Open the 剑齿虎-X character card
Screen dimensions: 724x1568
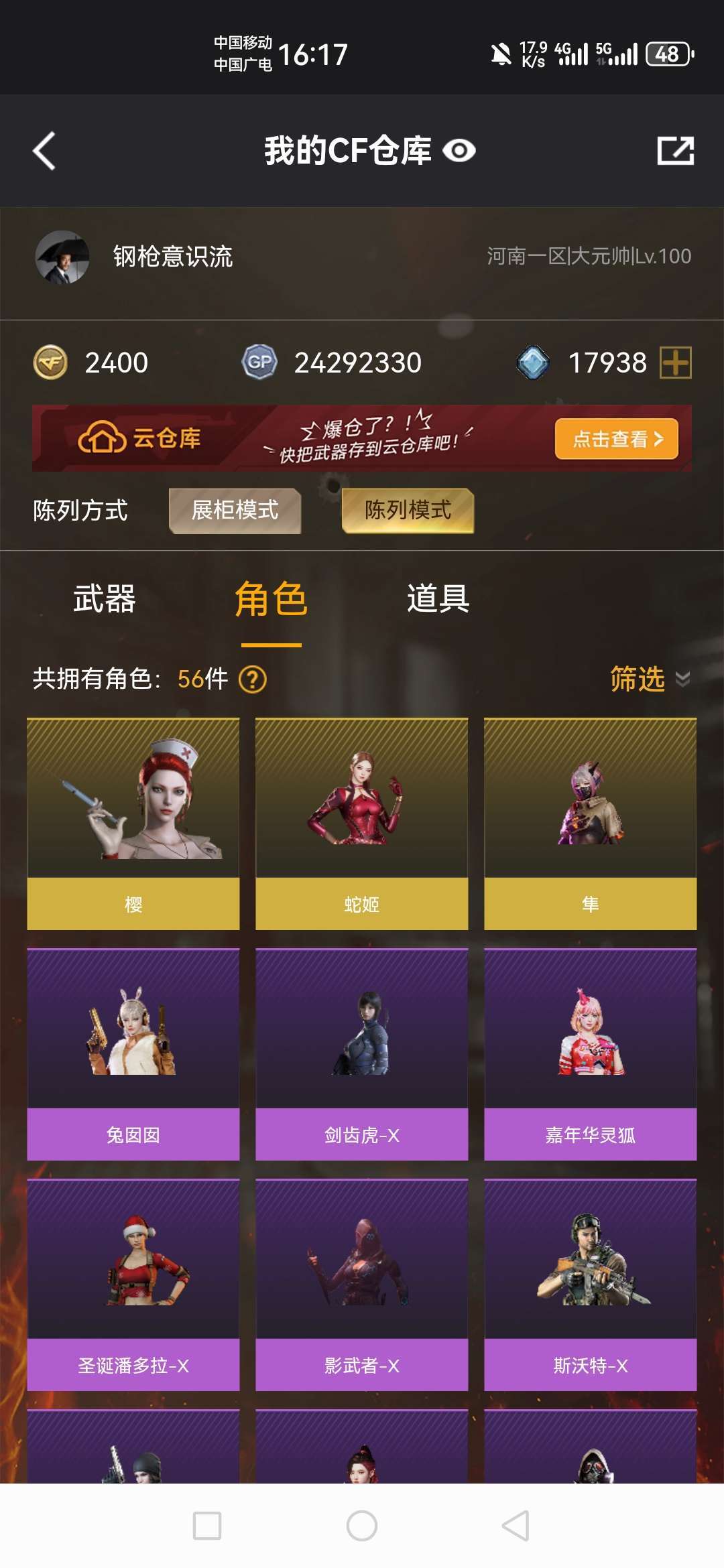tap(361, 1054)
